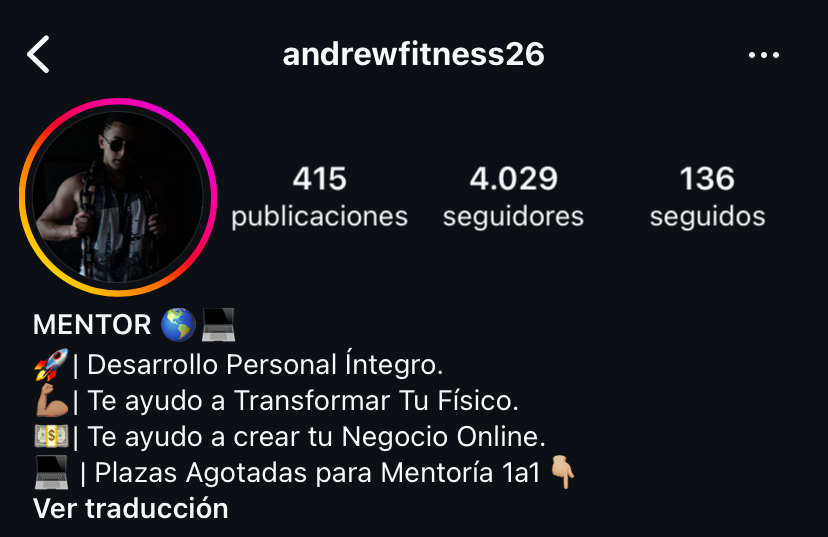Viewport: 828px width, 537px height.
Task: Go back using the top-left arrow
Action: [x=38, y=54]
